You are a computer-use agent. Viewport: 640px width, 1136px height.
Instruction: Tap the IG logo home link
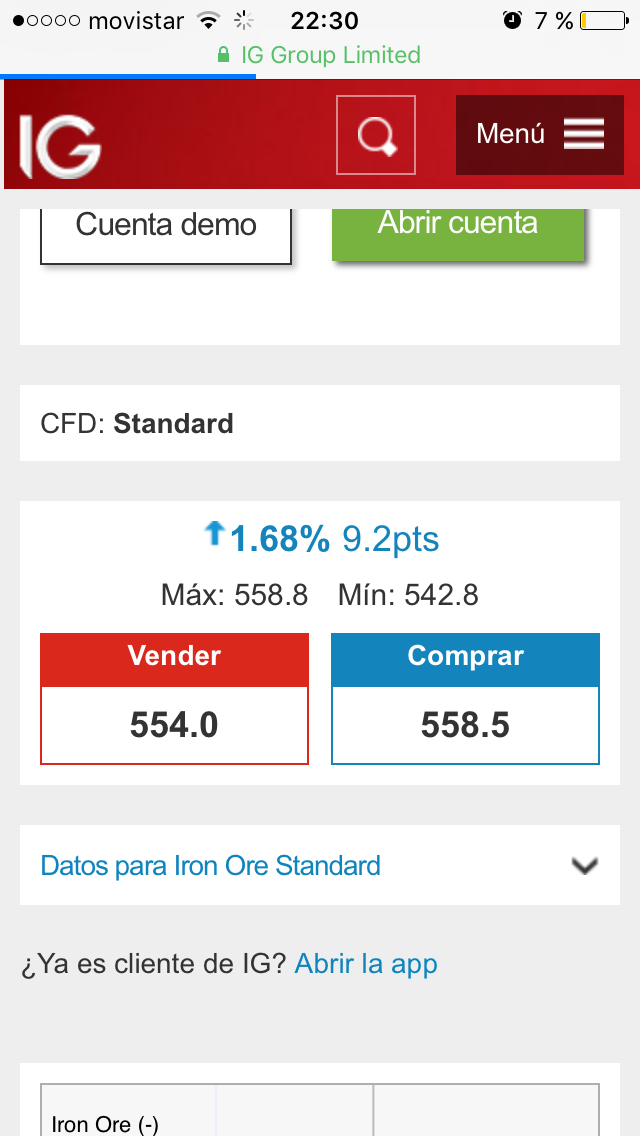point(60,146)
